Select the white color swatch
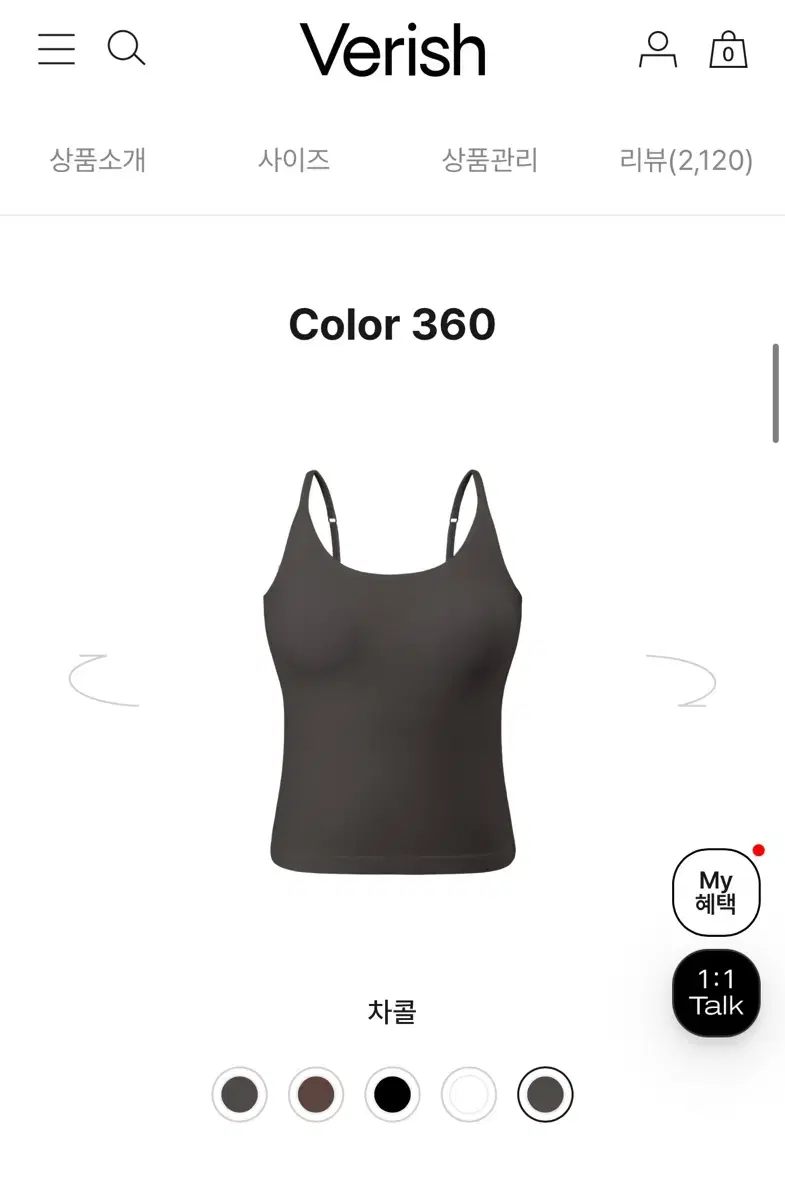This screenshot has width=785, height=1200. (469, 1094)
